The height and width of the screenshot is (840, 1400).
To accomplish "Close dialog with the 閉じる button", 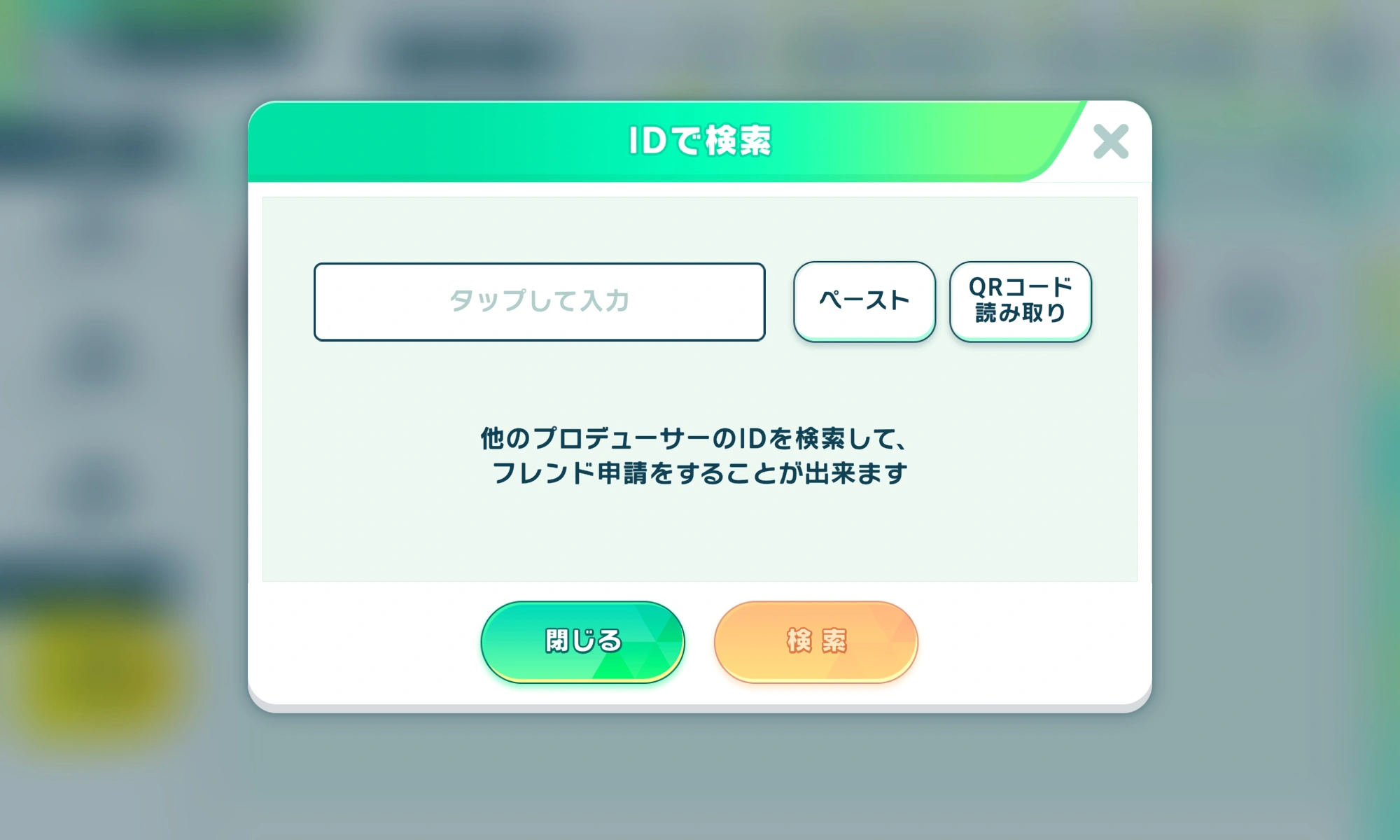I will [582, 641].
